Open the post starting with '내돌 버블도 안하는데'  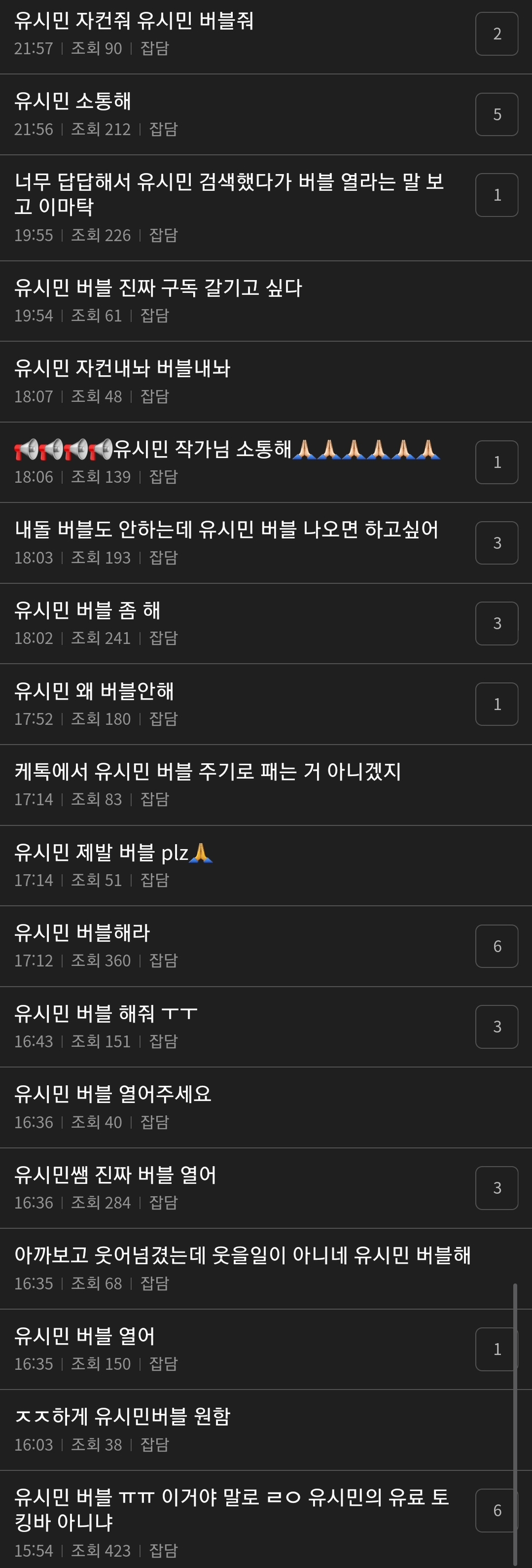point(227,530)
